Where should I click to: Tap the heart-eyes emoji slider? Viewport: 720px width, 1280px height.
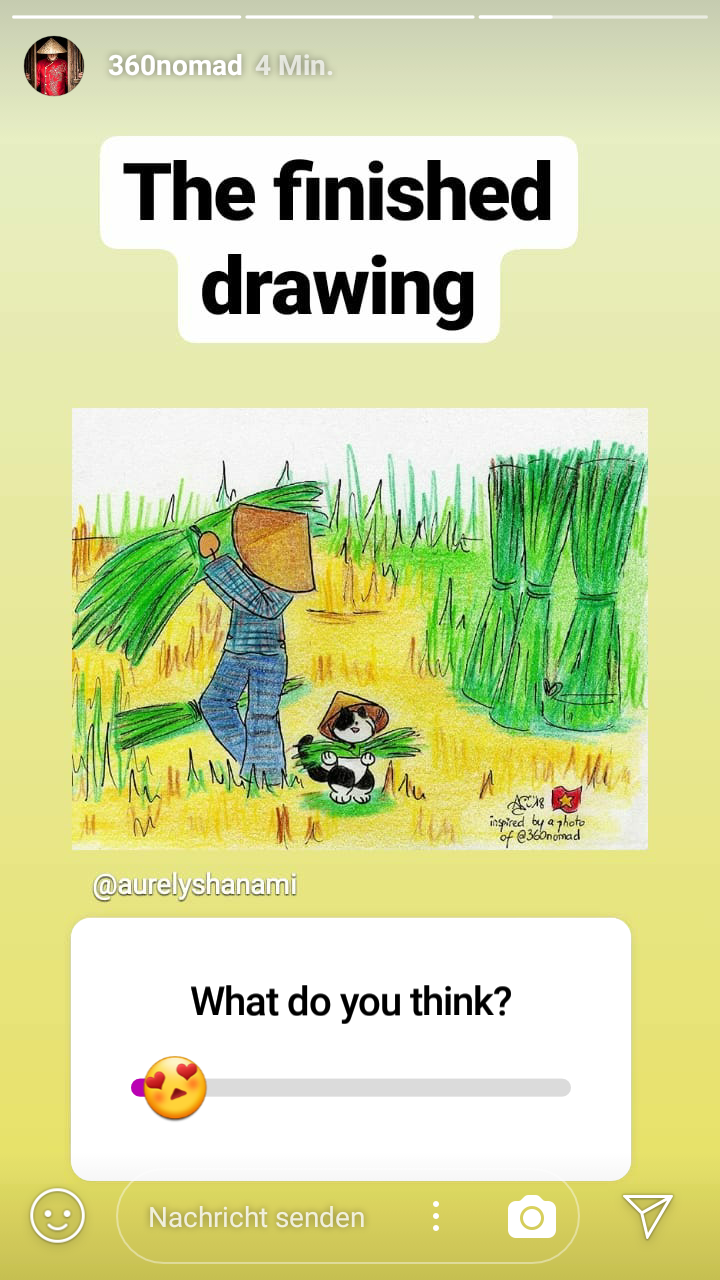point(175,1087)
